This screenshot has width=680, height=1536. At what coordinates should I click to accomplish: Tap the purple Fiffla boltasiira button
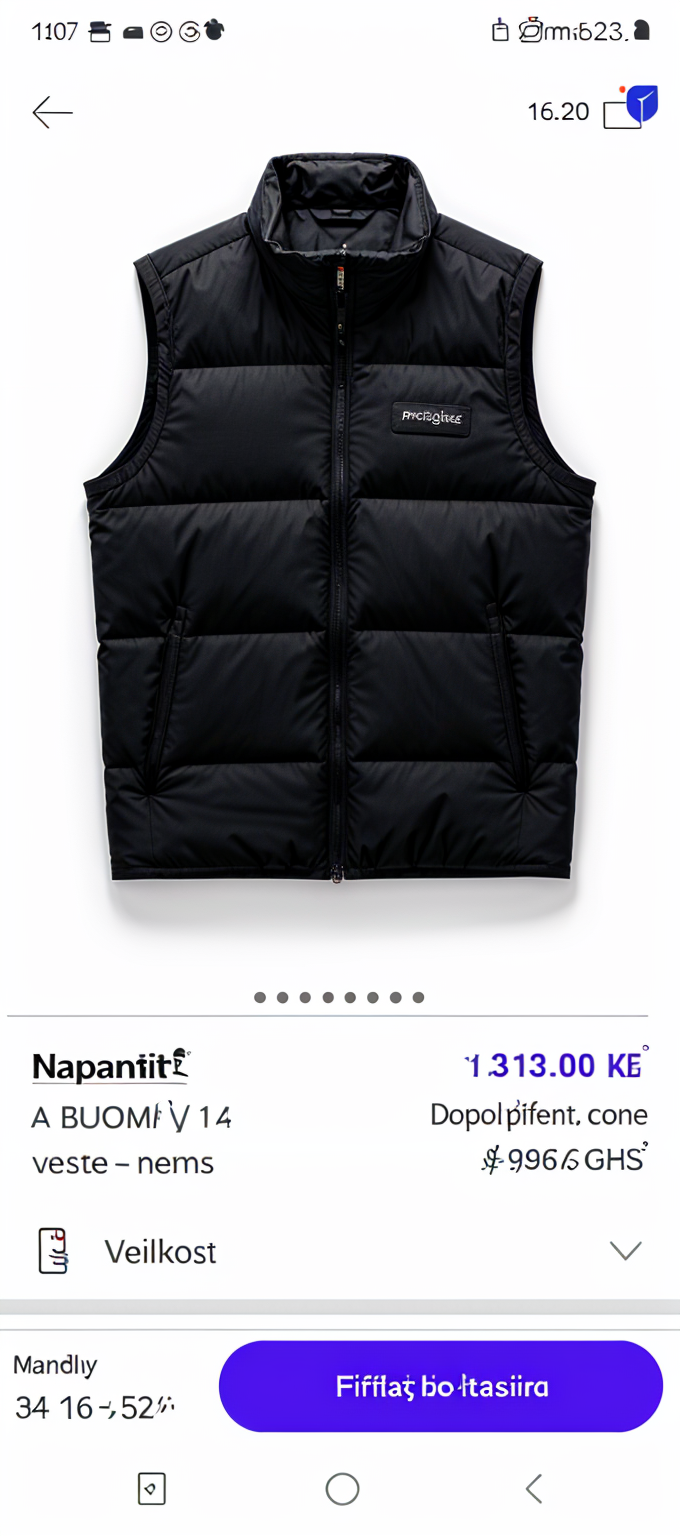coord(440,1387)
